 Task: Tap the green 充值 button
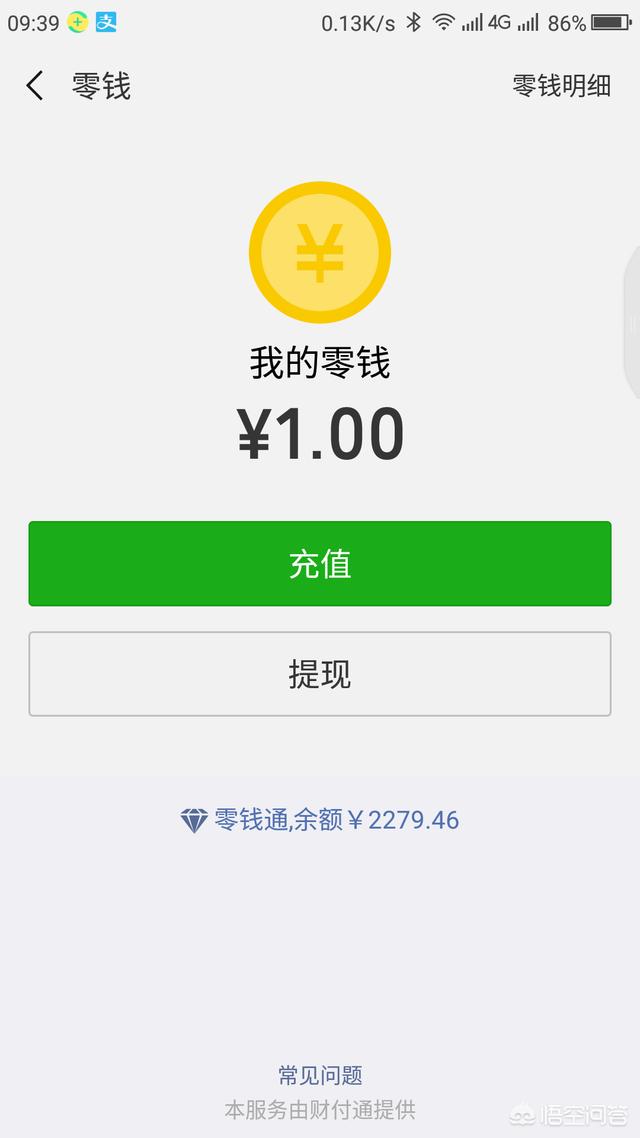(320, 563)
